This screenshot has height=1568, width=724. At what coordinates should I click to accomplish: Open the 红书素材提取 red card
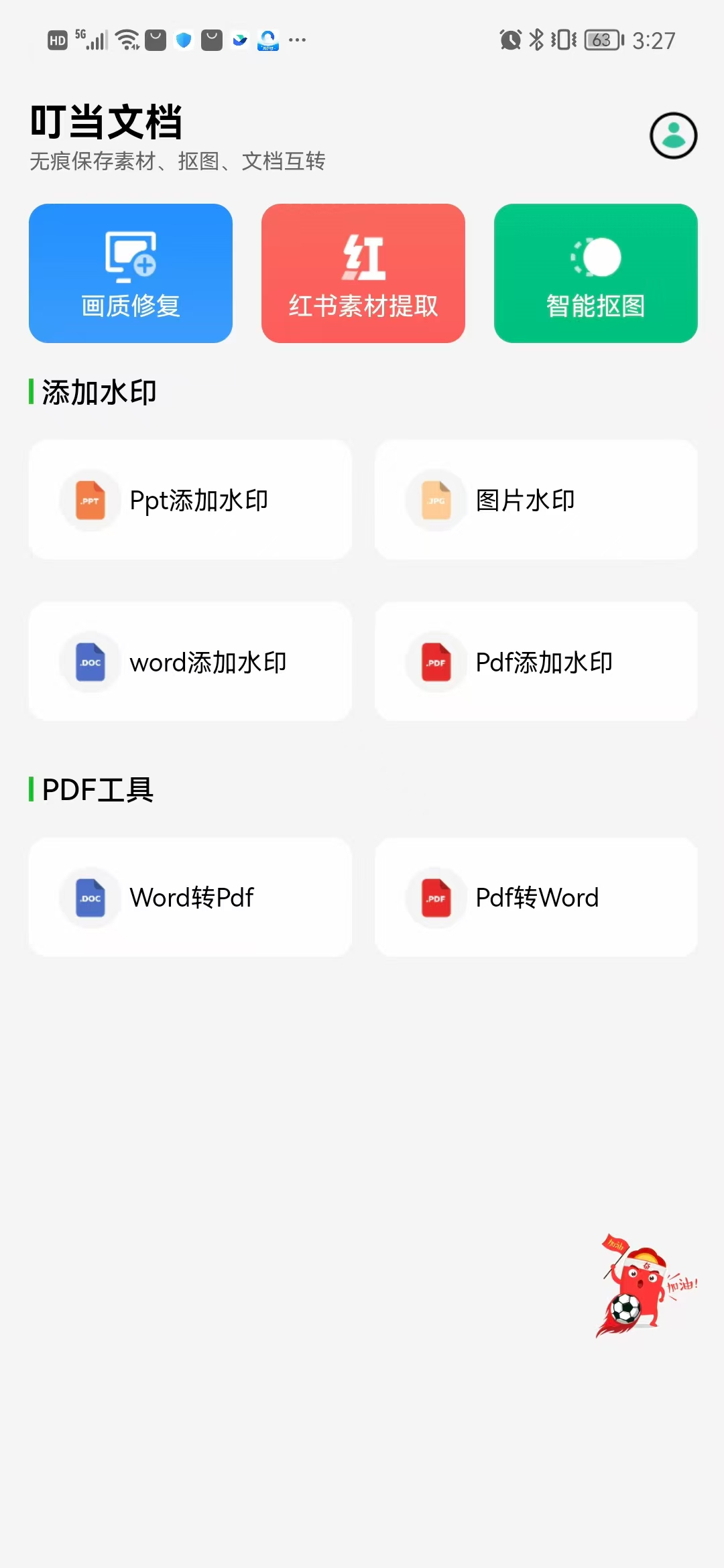pos(363,273)
